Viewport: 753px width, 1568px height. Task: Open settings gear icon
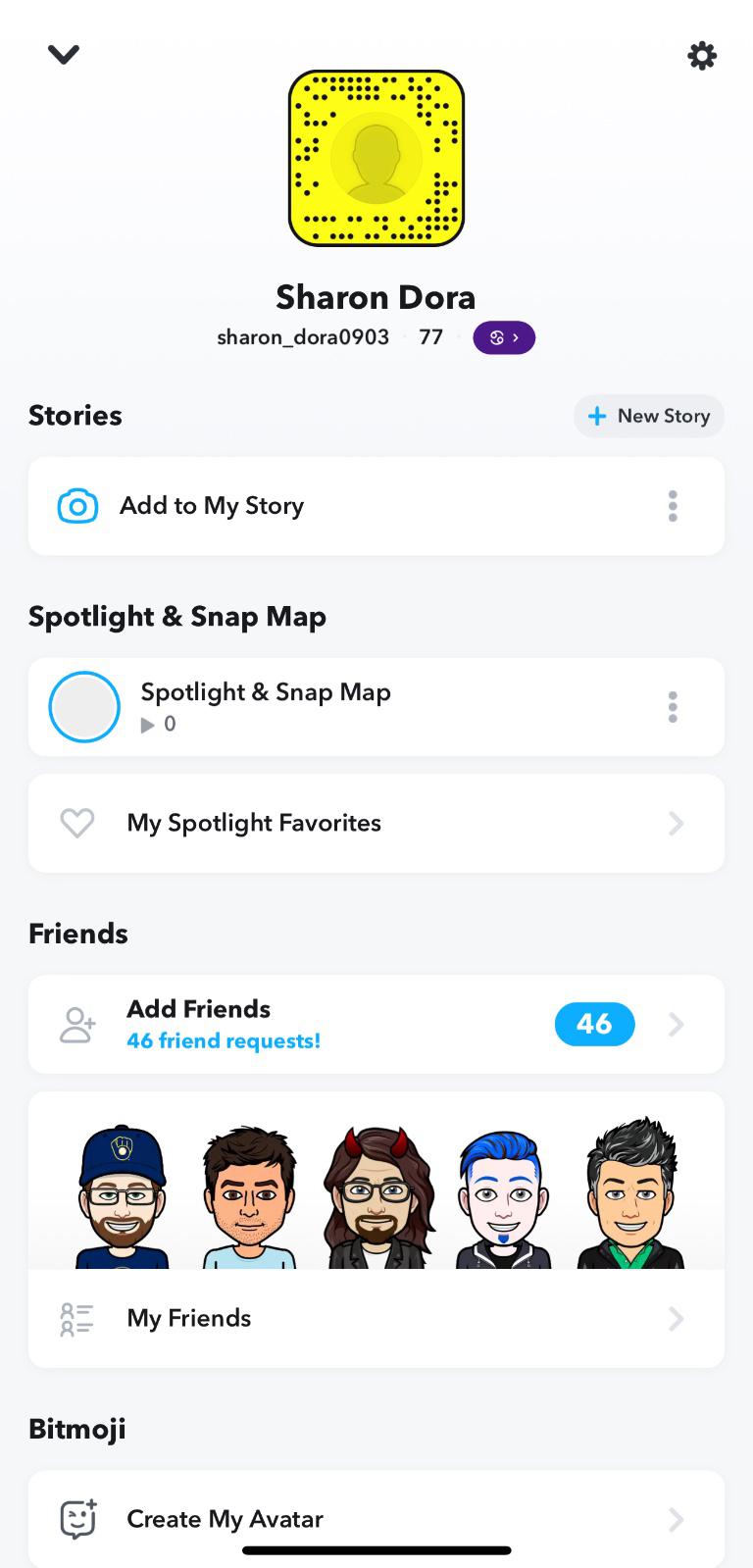point(702,56)
